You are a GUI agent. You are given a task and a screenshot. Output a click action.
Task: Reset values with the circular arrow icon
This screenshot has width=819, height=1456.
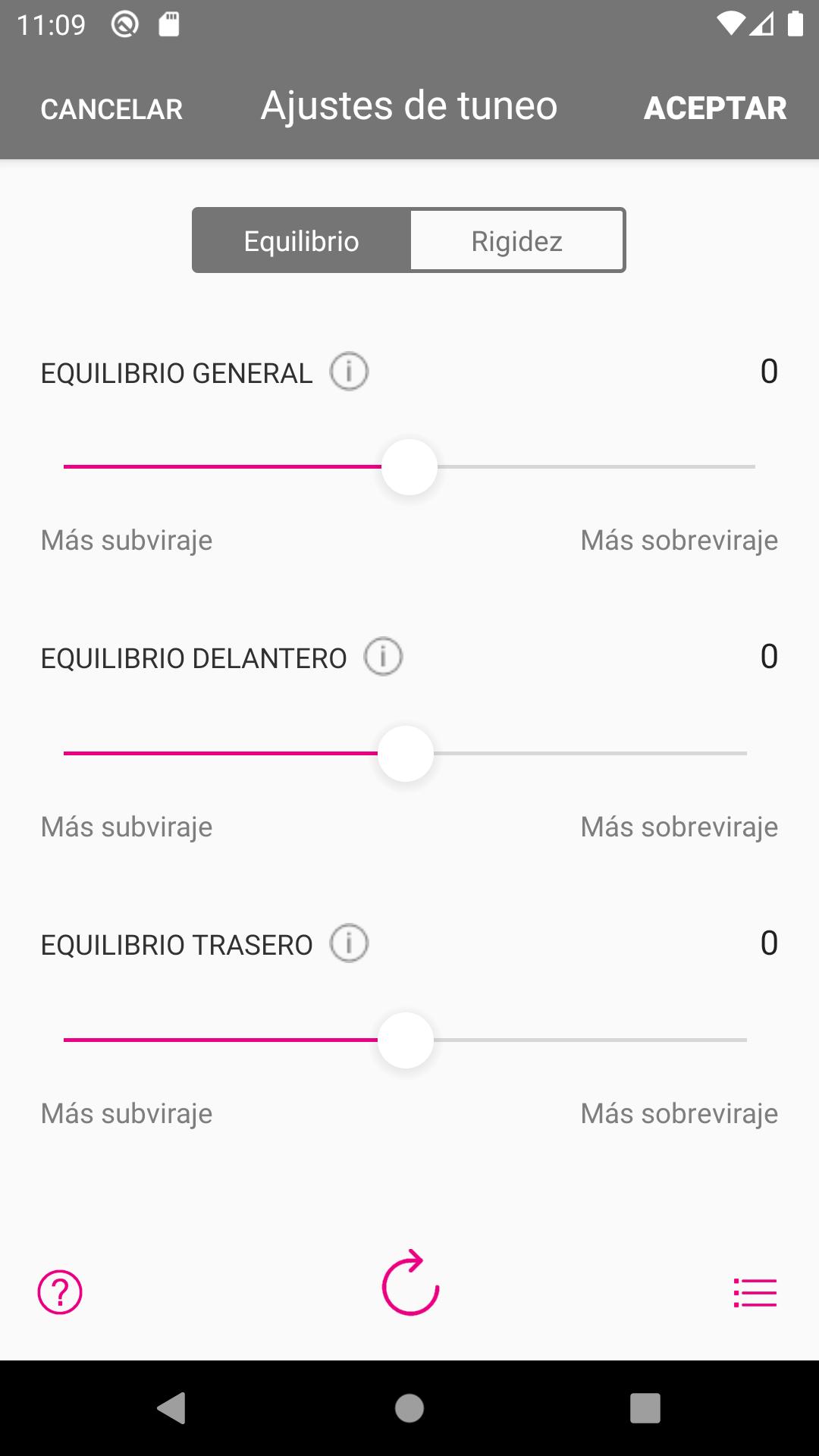tap(410, 1282)
